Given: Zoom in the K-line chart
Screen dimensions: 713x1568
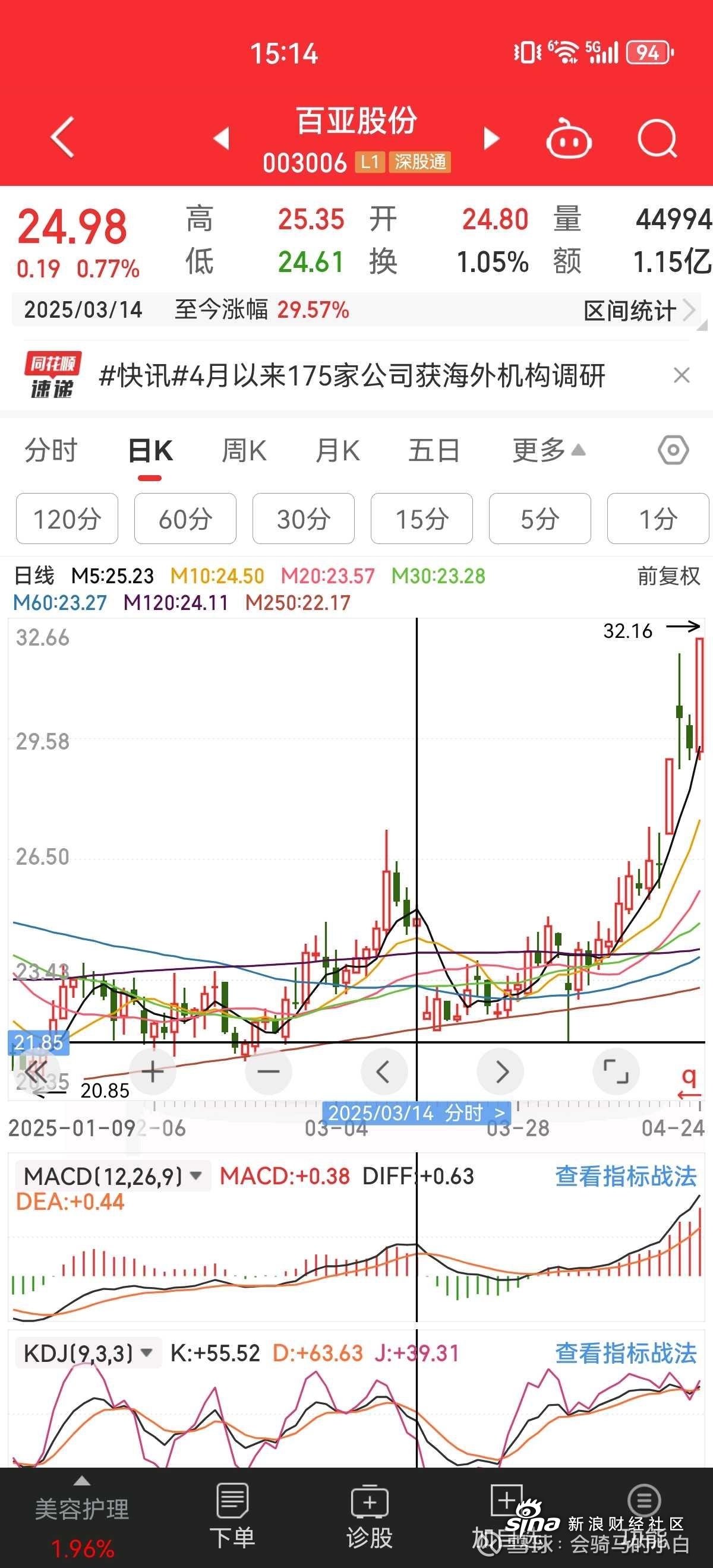Looking at the screenshot, I should click(x=153, y=1073).
